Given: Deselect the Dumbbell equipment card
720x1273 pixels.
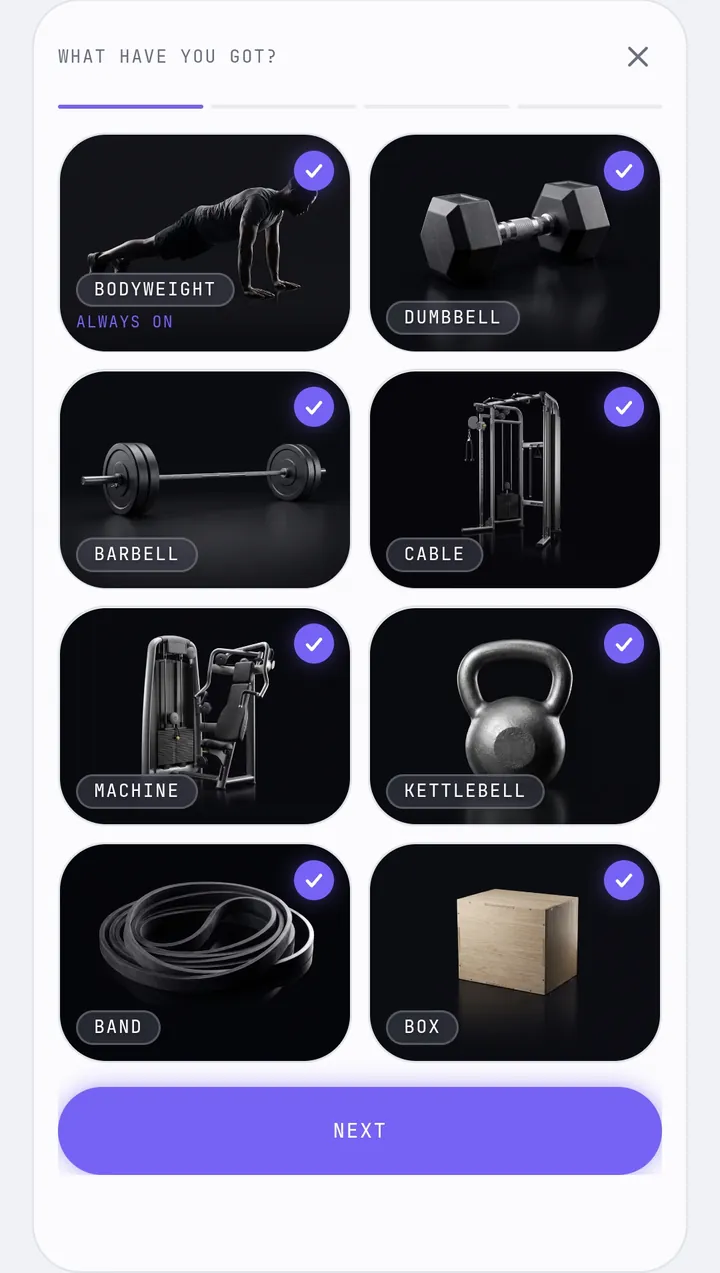Looking at the screenshot, I should 515,243.
